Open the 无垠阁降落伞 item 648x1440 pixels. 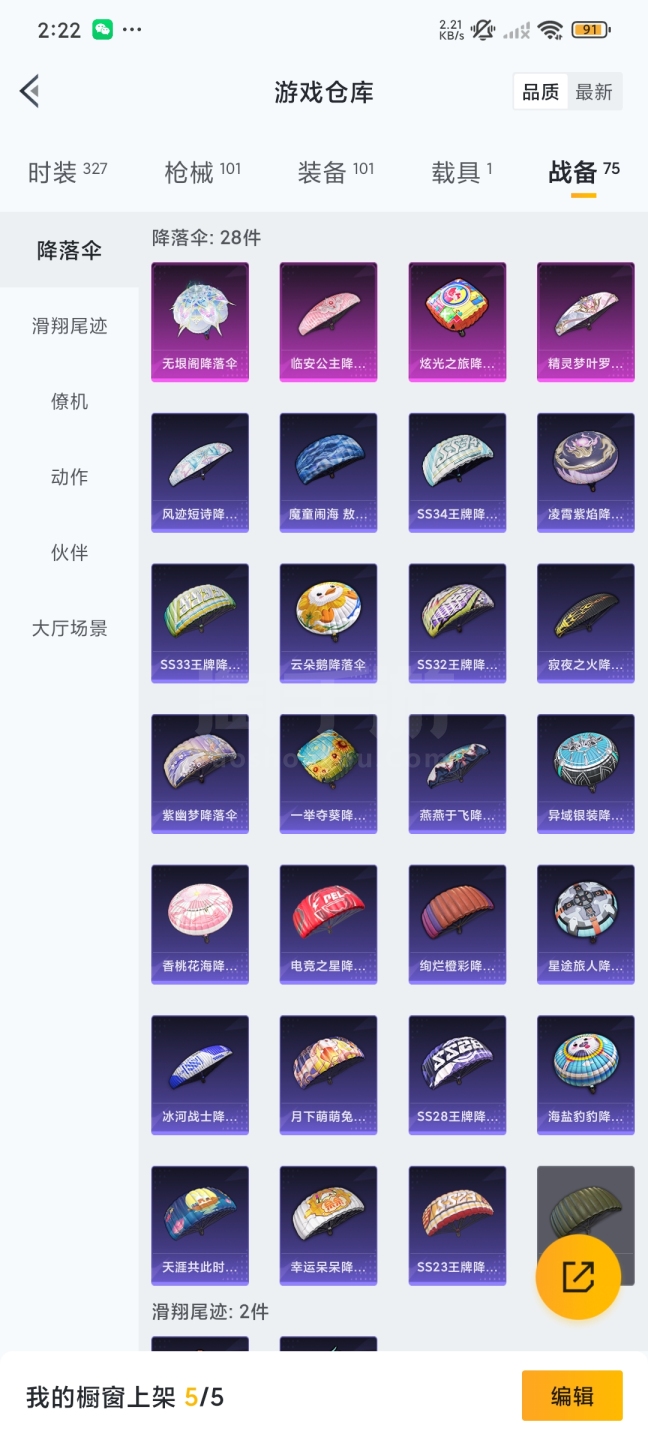point(200,321)
